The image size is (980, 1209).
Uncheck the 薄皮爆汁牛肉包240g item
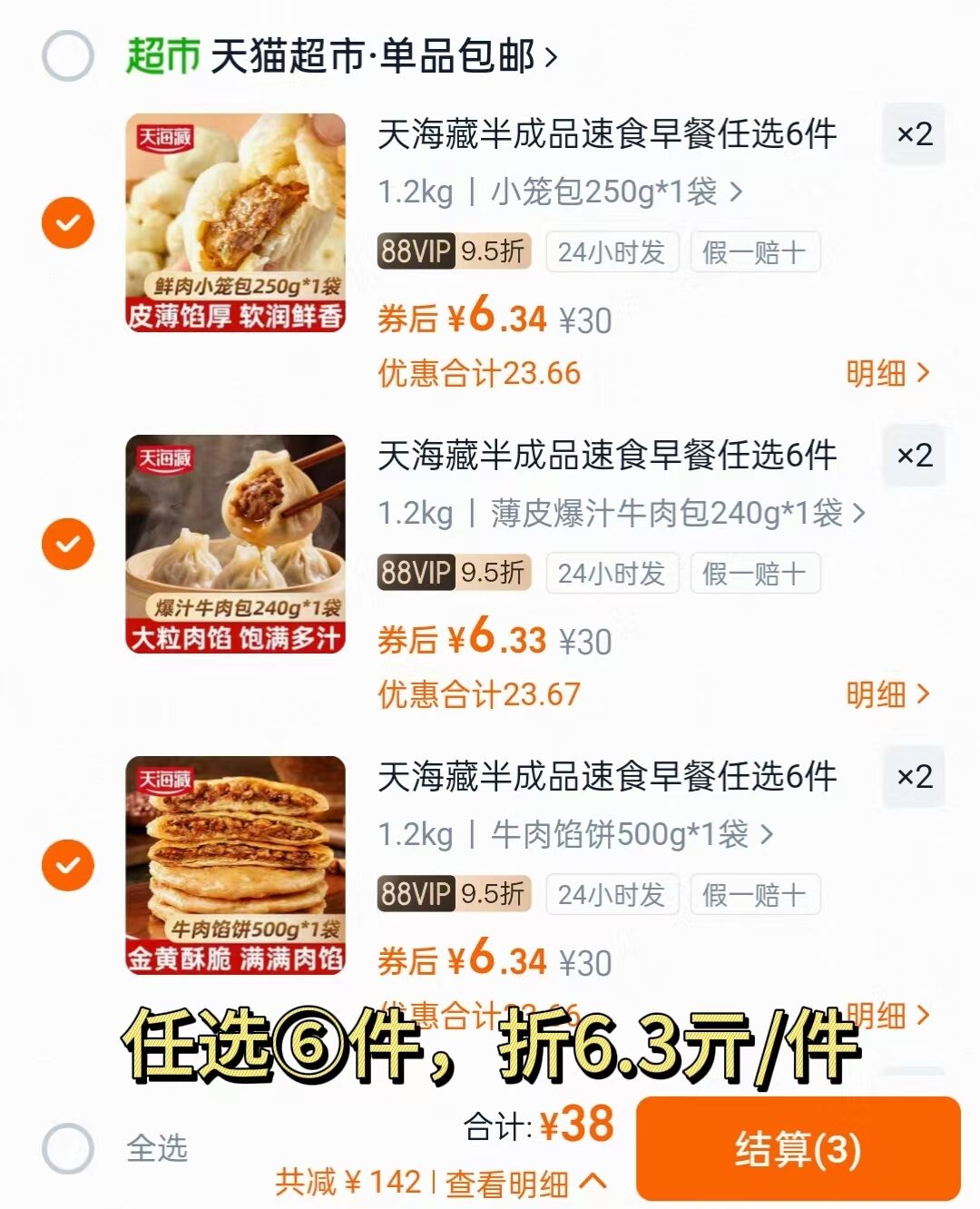68,544
